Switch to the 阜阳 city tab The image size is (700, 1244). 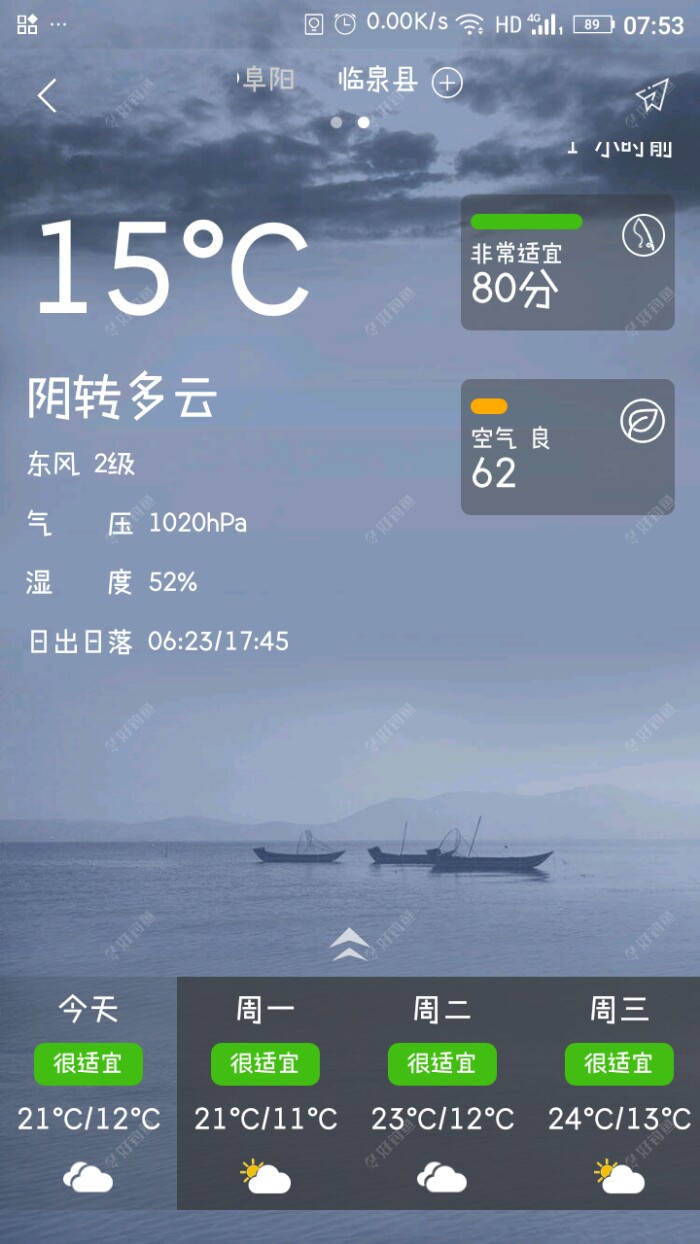click(268, 80)
